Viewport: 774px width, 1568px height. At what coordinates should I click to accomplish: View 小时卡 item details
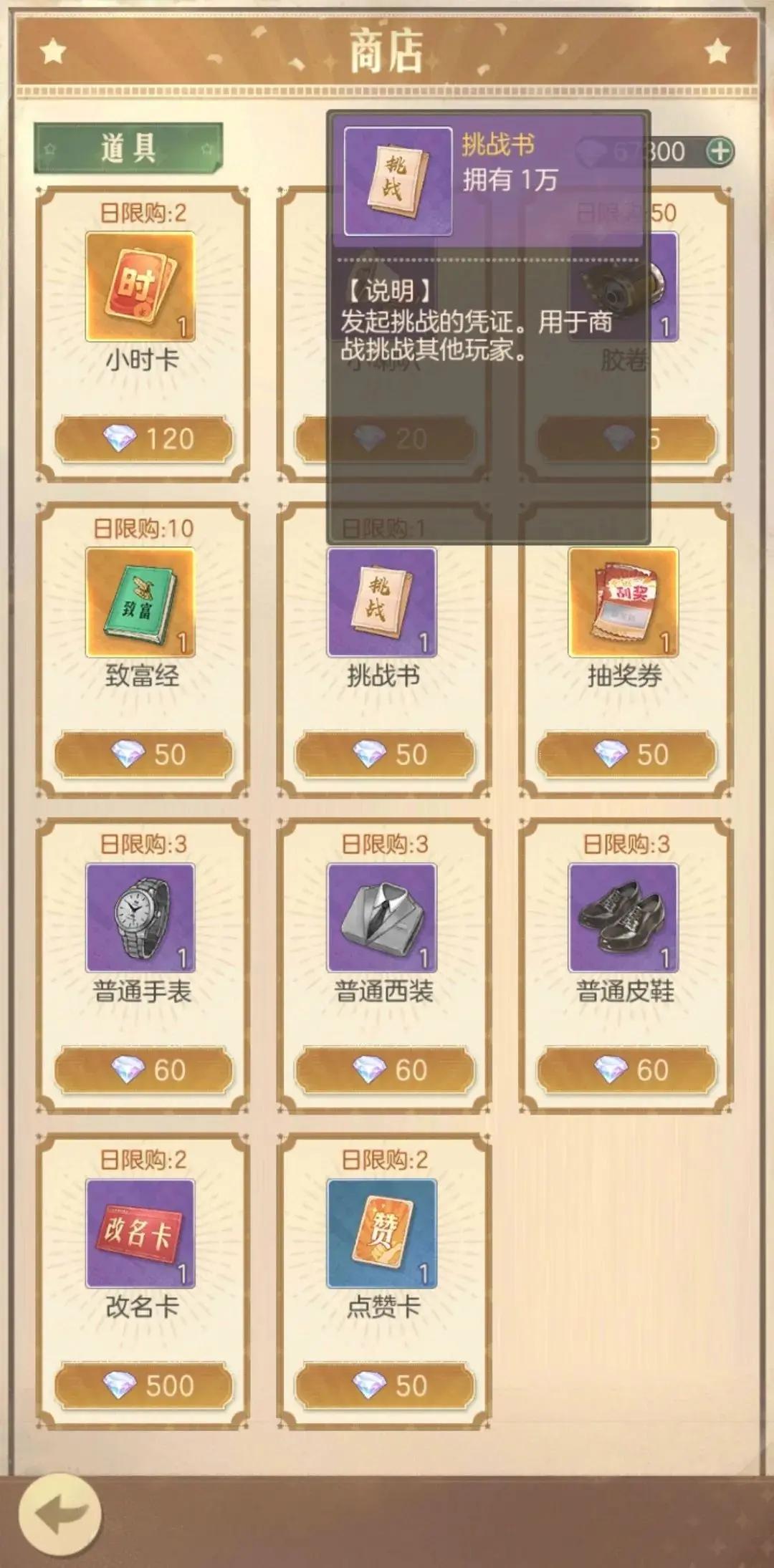(140, 287)
